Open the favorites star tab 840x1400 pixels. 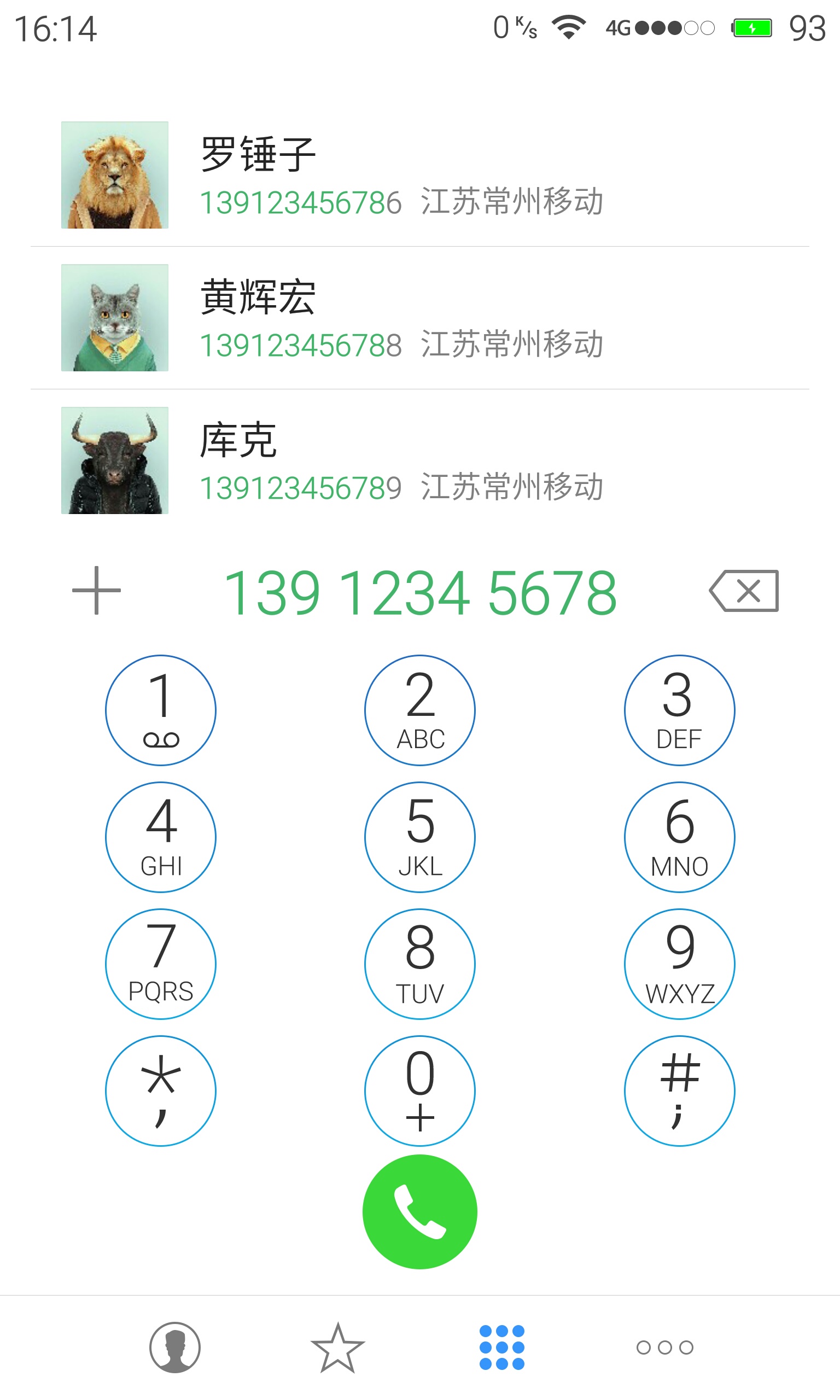(338, 1347)
